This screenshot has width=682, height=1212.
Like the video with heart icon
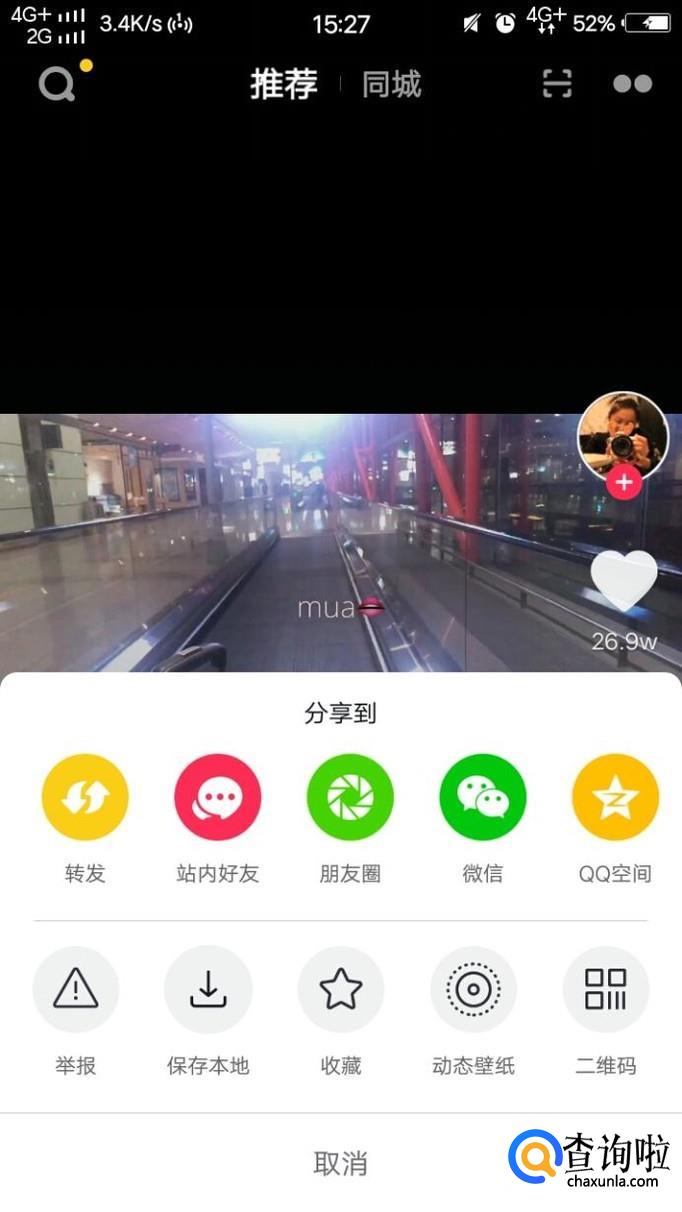click(624, 582)
